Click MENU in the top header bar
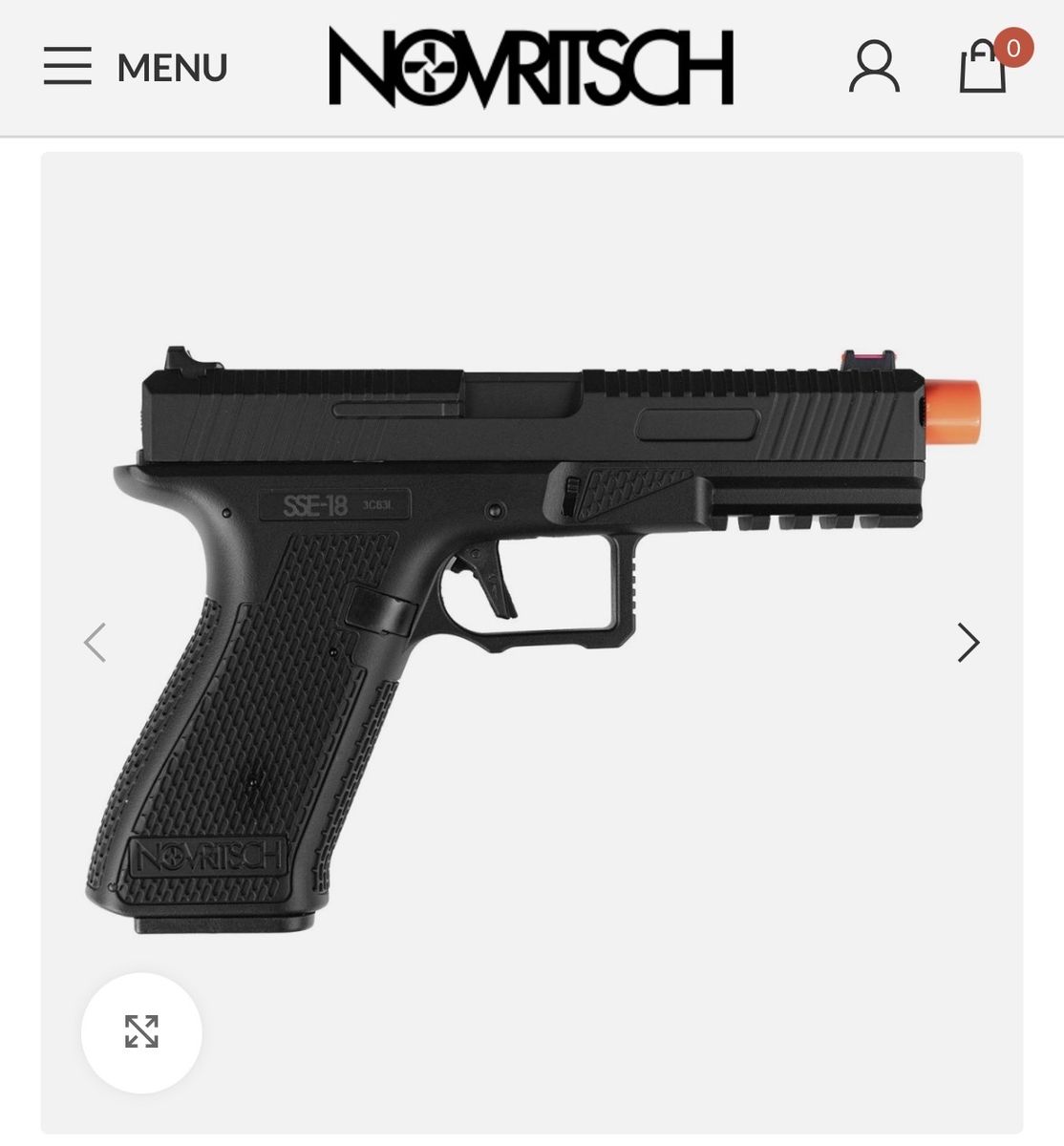Screen dimensions: 1064x1146 pos(171,67)
